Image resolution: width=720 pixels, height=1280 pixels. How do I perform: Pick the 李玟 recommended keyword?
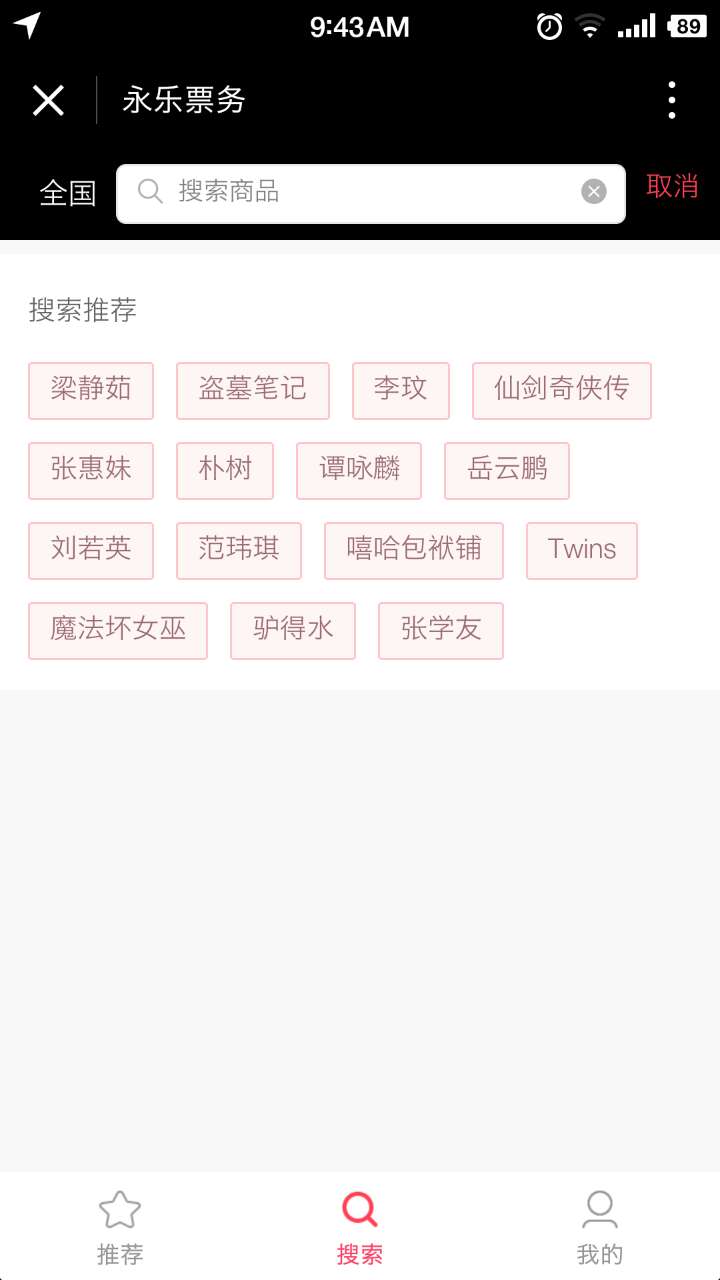401,390
